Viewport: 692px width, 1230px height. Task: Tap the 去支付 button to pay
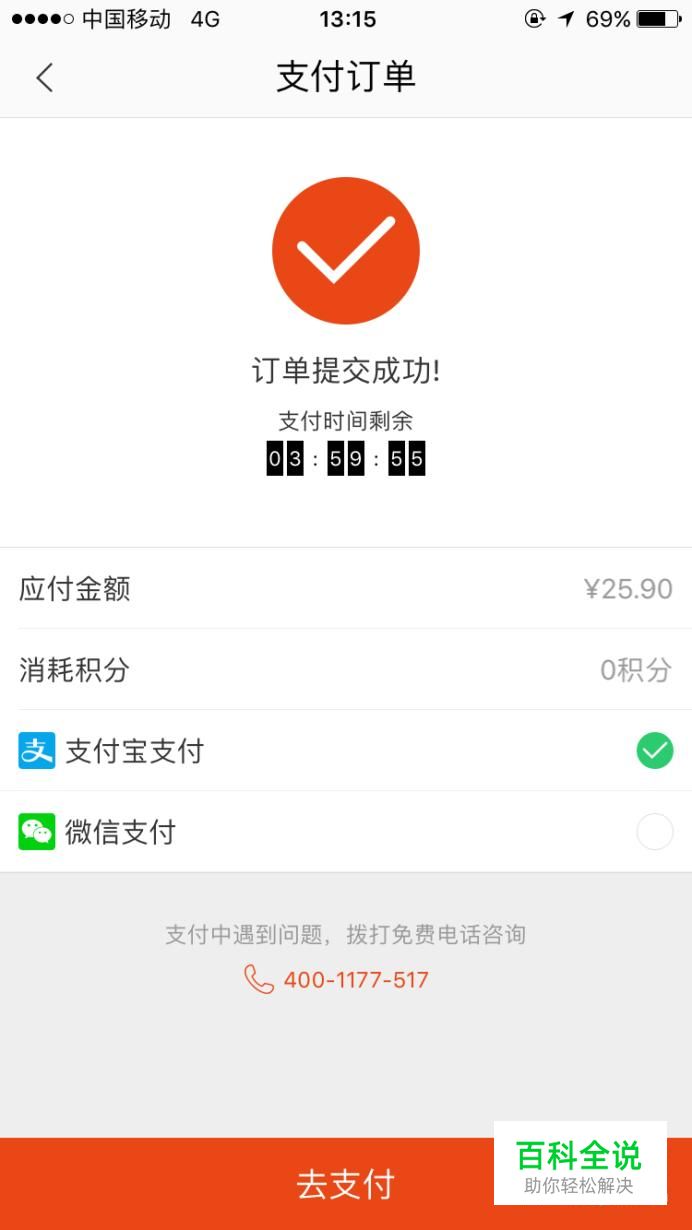[x=346, y=1184]
